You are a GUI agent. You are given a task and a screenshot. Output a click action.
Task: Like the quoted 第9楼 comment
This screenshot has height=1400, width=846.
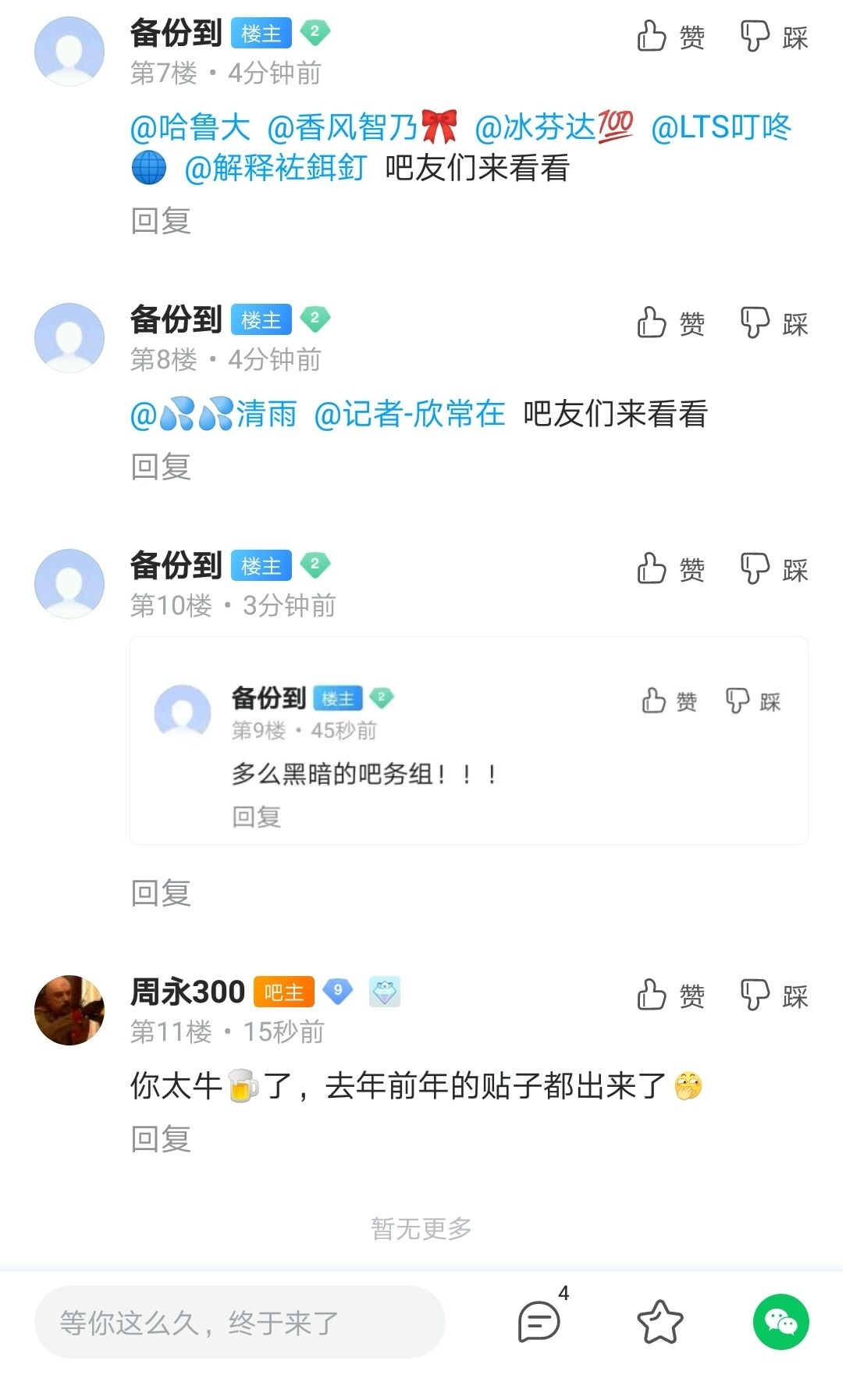(x=669, y=701)
